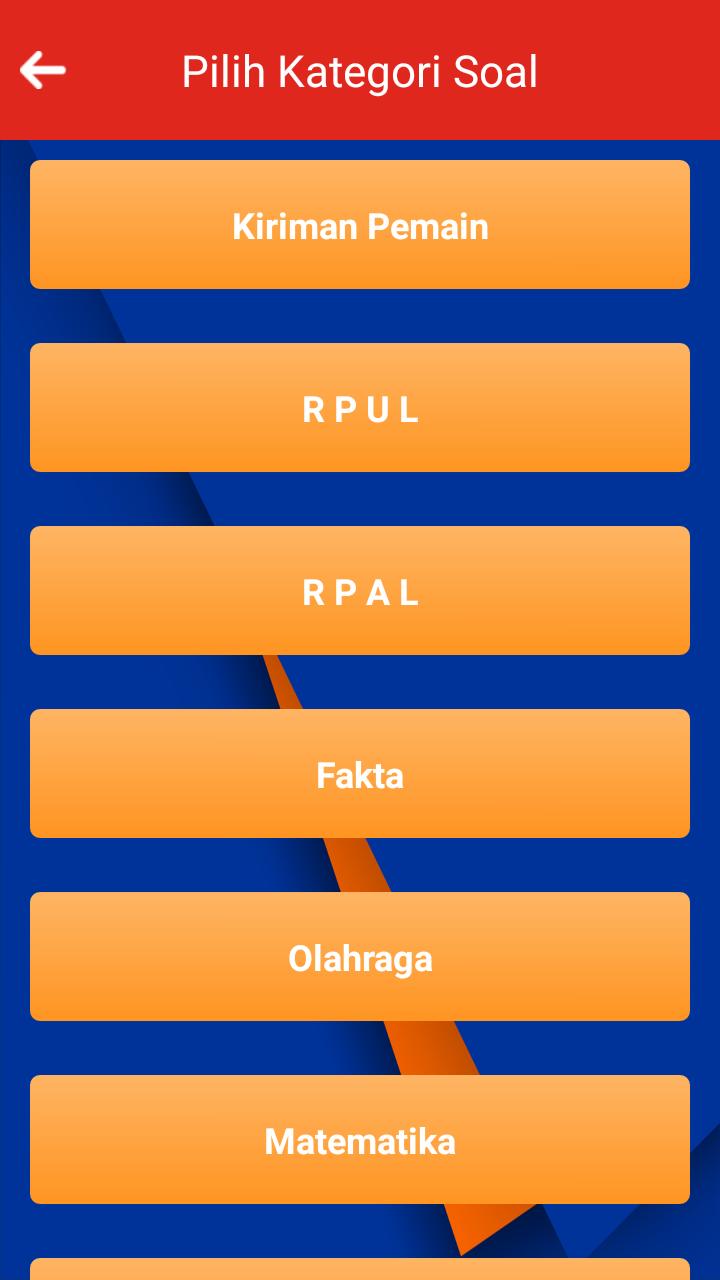Go back using the arrow icon
This screenshot has width=720, height=1280.
point(43,71)
